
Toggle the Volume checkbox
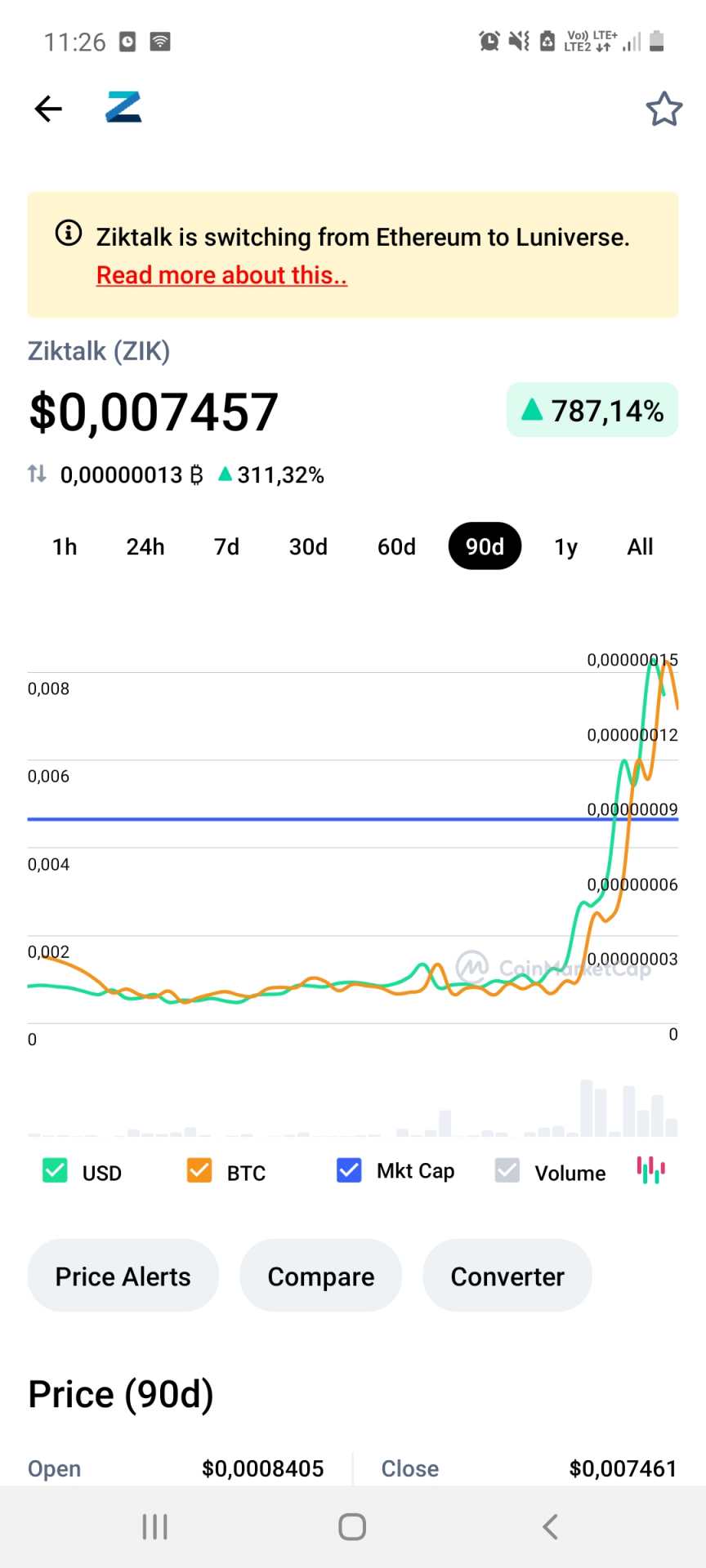[x=507, y=1171]
